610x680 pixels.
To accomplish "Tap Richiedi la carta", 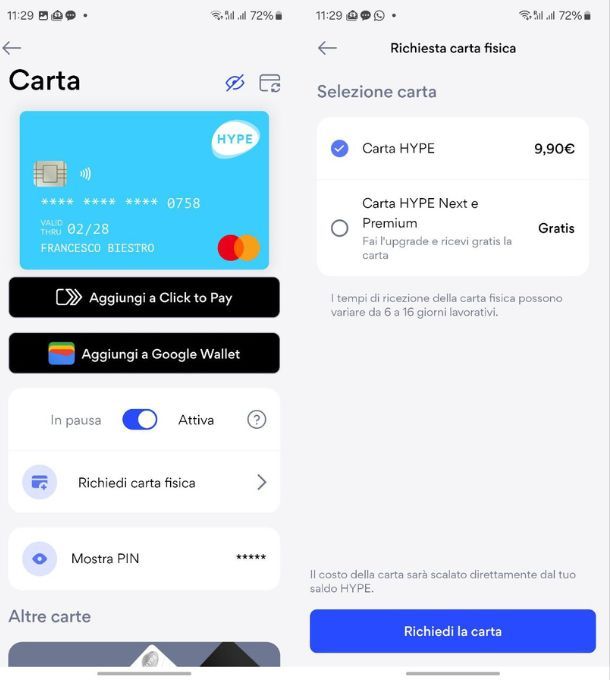I will pos(452,631).
